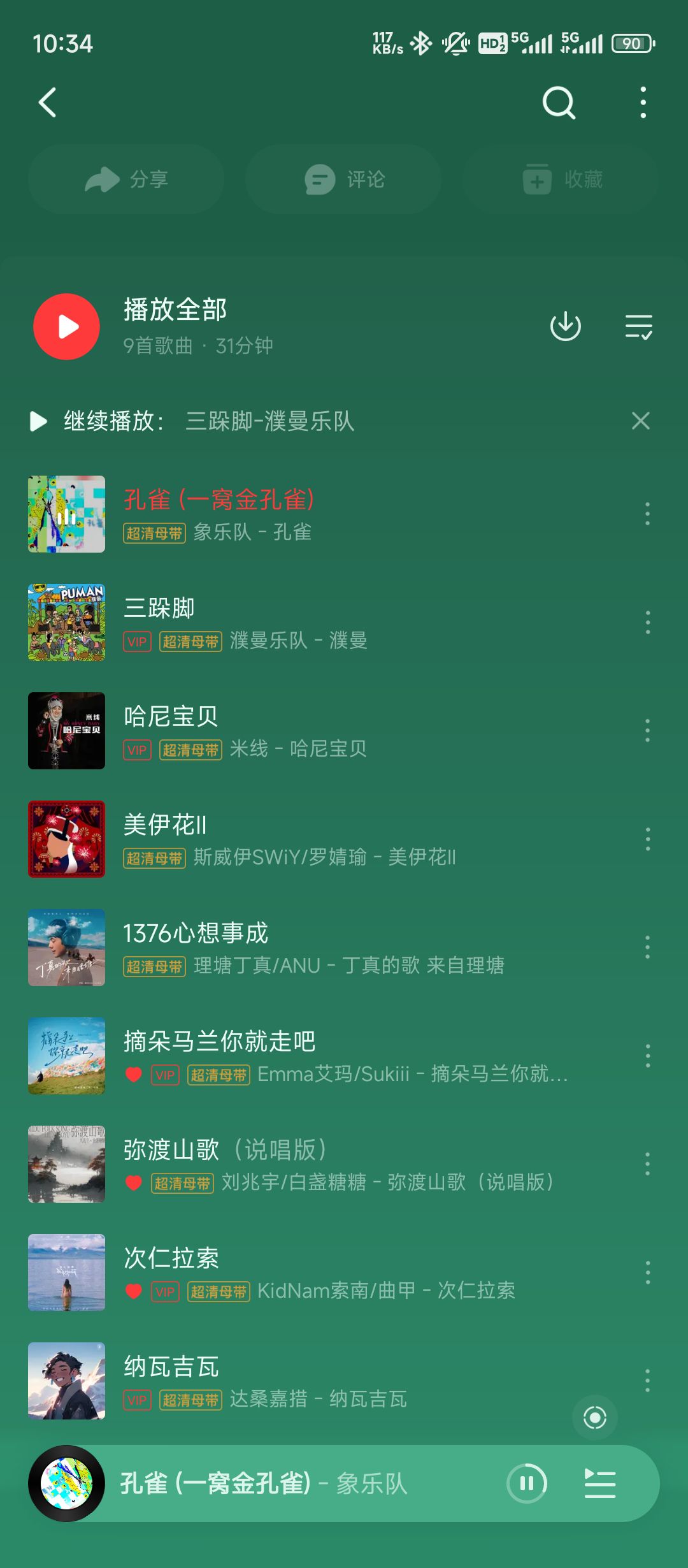Image resolution: width=688 pixels, height=1568 pixels.
Task: Open the play queue in mini player
Action: [x=599, y=1484]
